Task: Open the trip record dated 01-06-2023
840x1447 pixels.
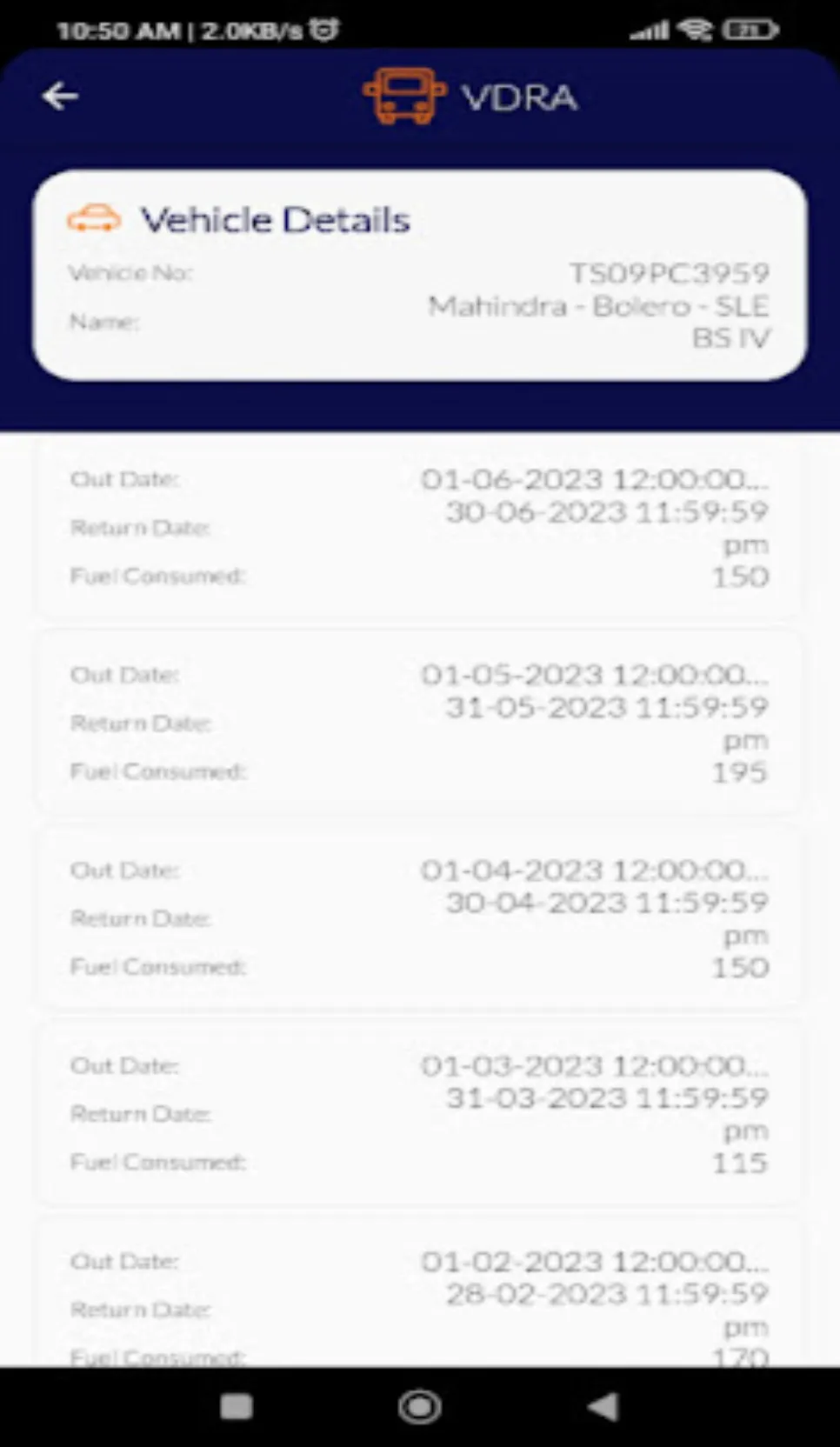Action: coord(418,527)
